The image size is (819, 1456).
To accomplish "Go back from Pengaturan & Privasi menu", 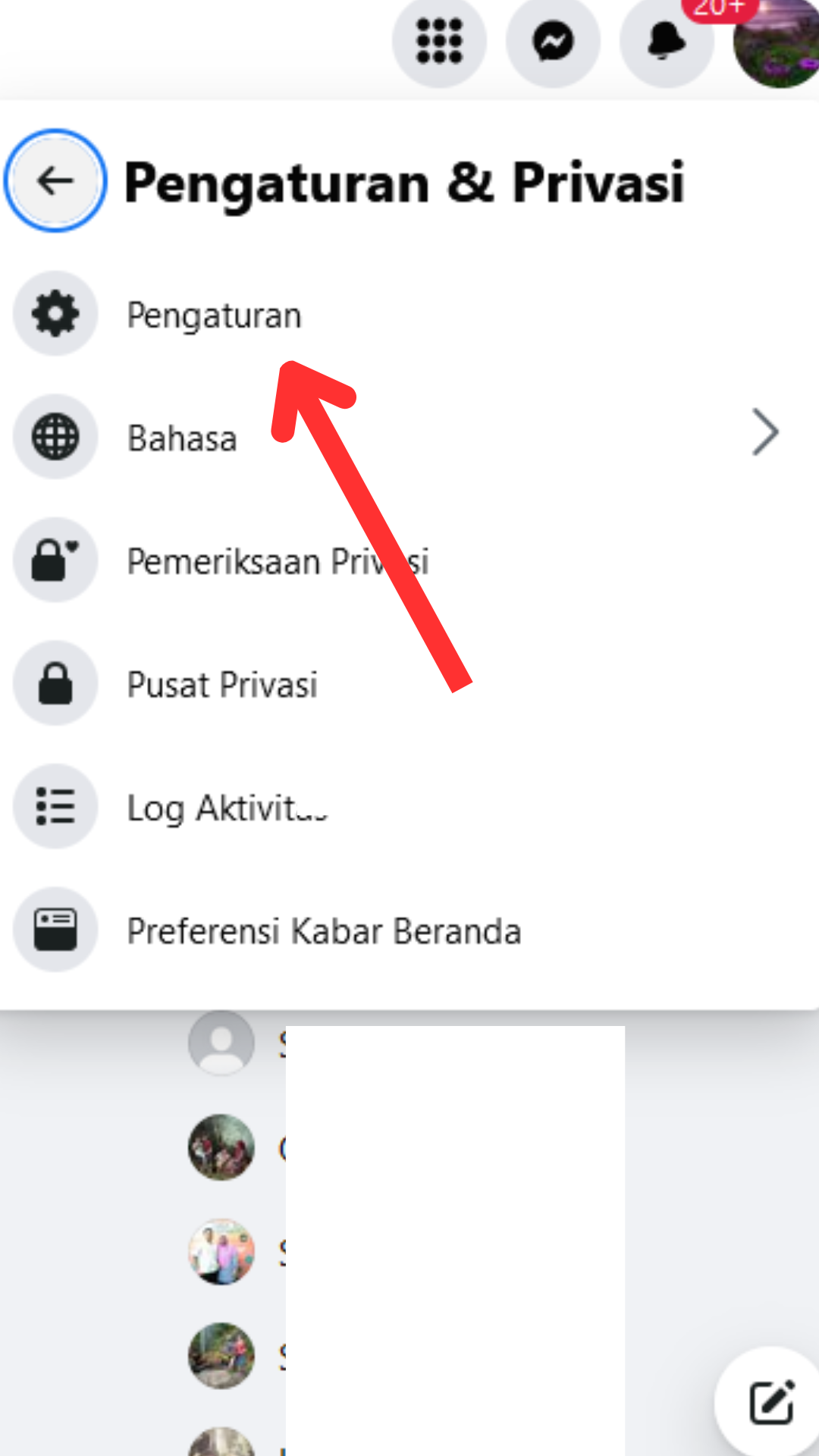I will tap(55, 180).
